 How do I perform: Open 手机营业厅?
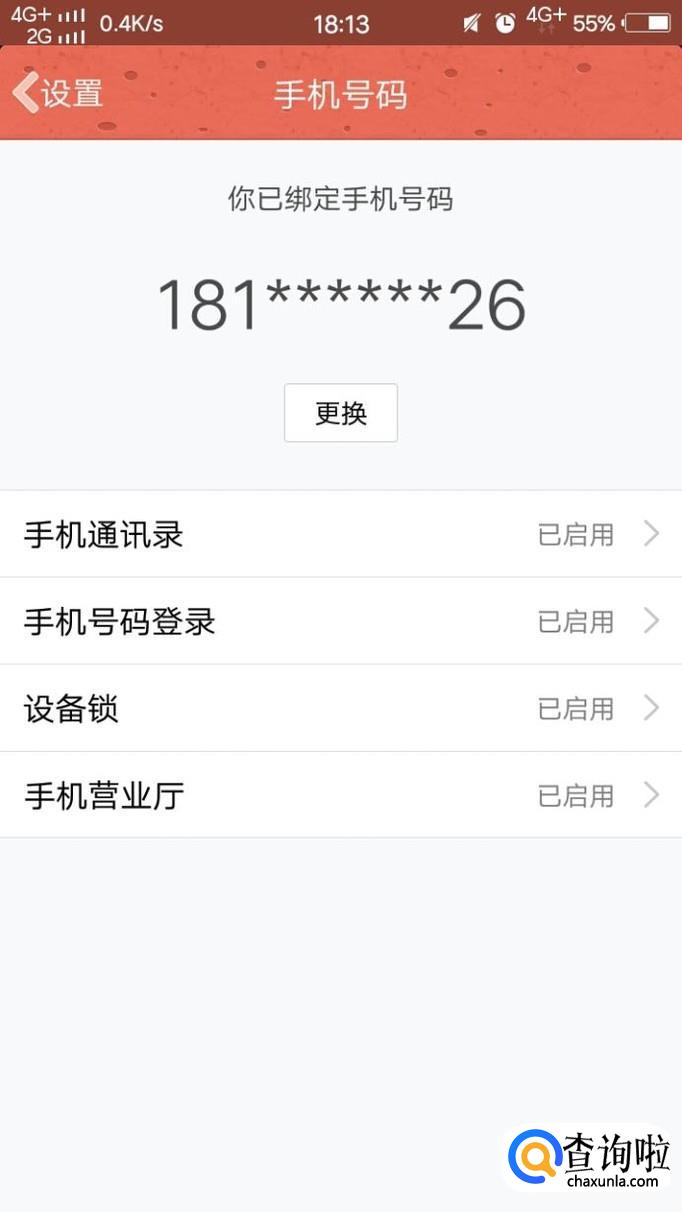pyautogui.click(x=341, y=795)
